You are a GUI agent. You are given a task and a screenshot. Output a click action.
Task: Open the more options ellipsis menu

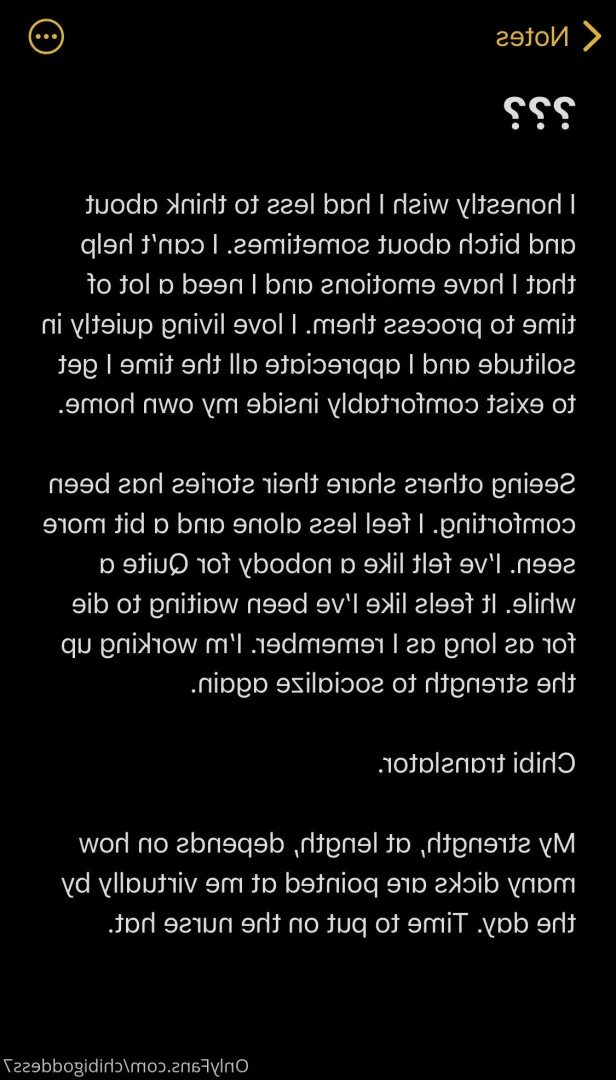pyautogui.click(x=46, y=36)
